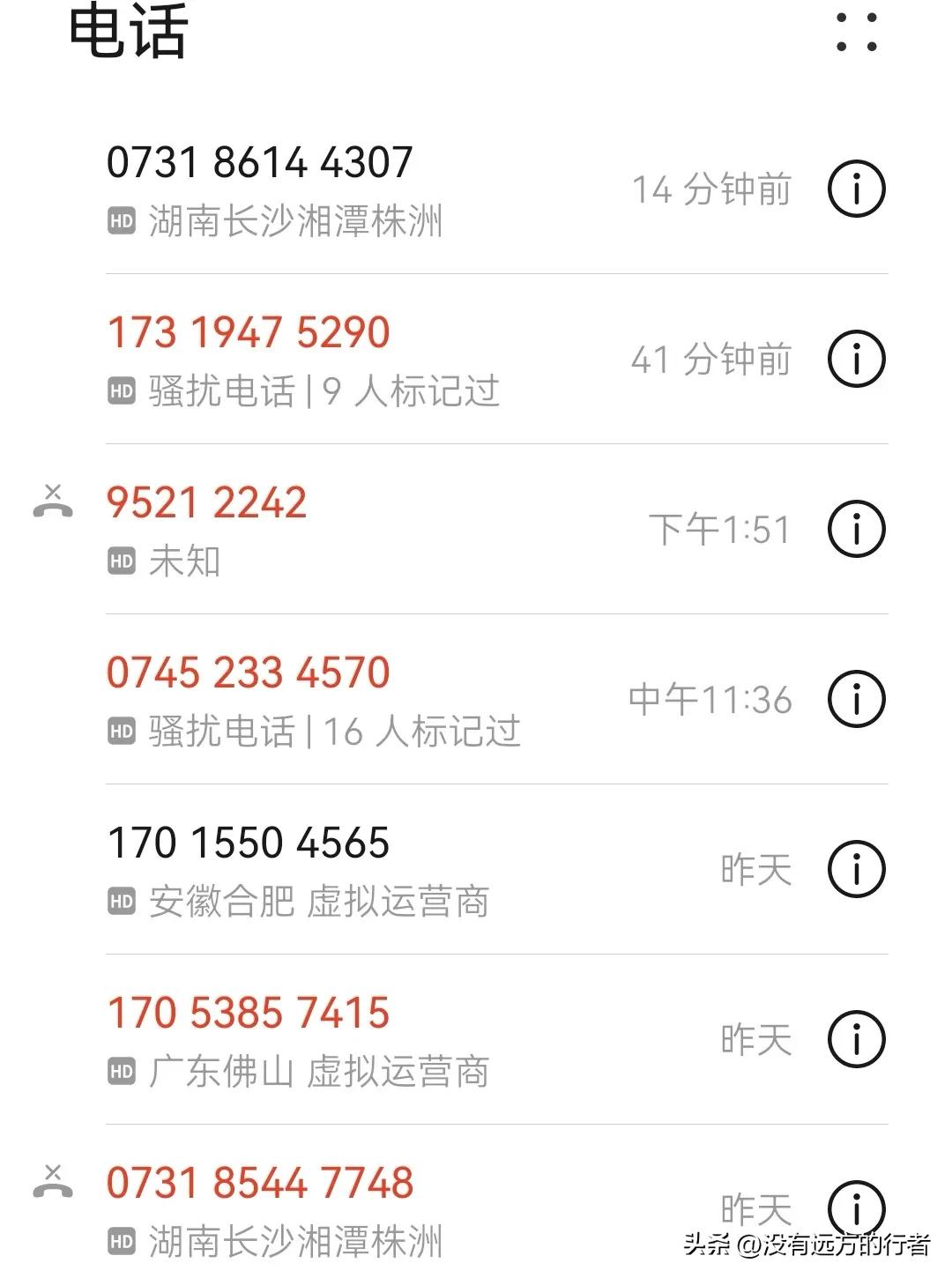Image resolution: width=952 pixels, height=1278 pixels.
Task: Open details for spam call 173 1947 5290
Action: [856, 359]
